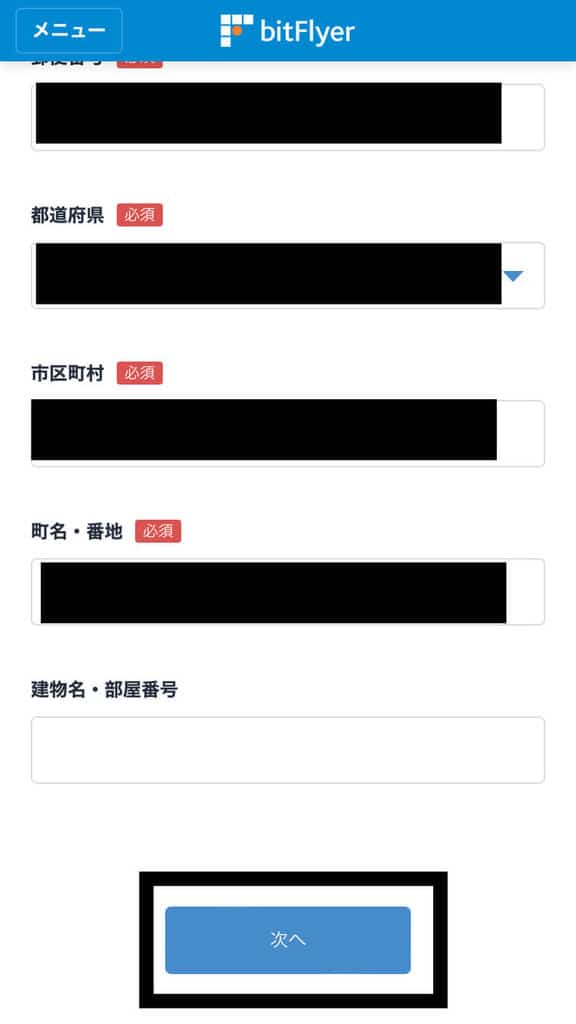Open the メニュー menu button

[x=69, y=30]
